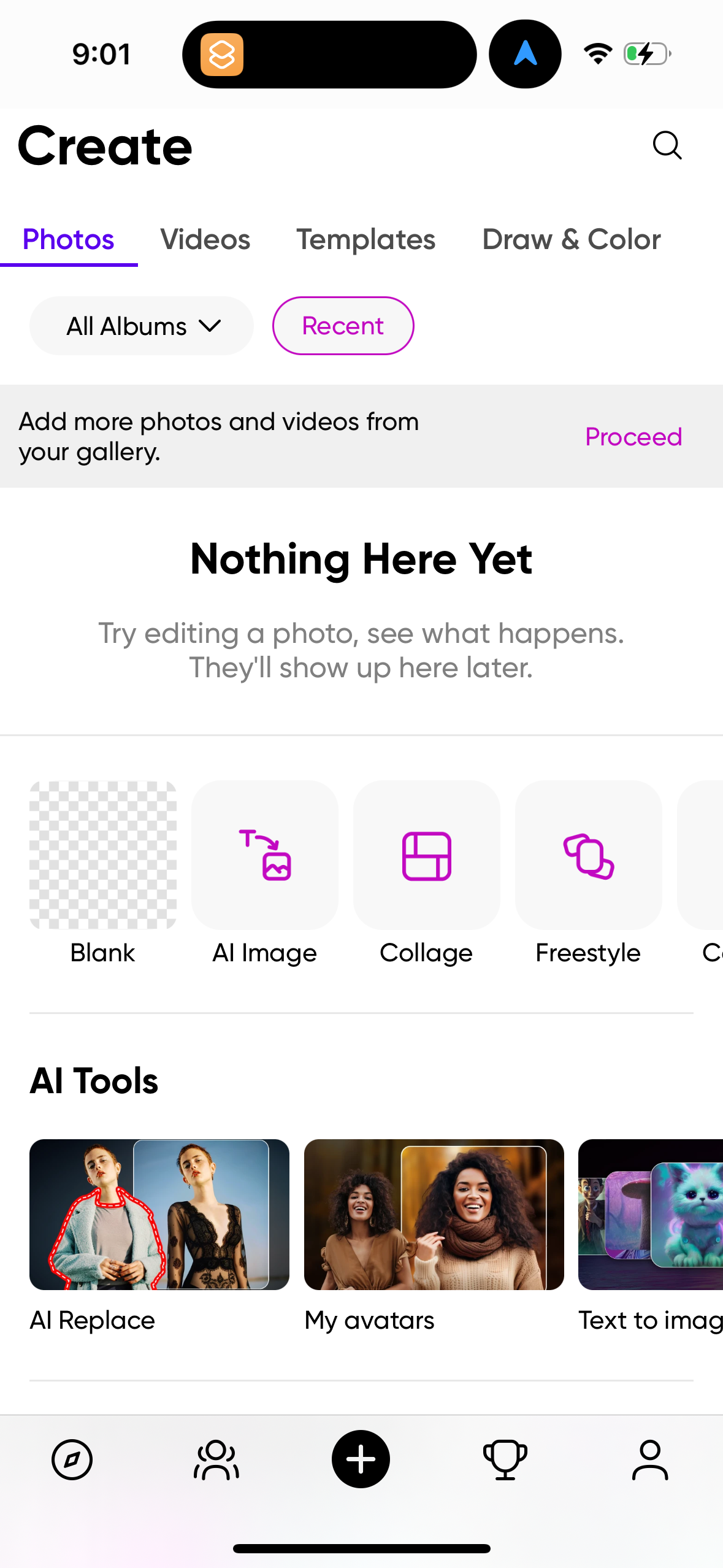
Task: Select the Draw & Color tab
Action: point(572,239)
